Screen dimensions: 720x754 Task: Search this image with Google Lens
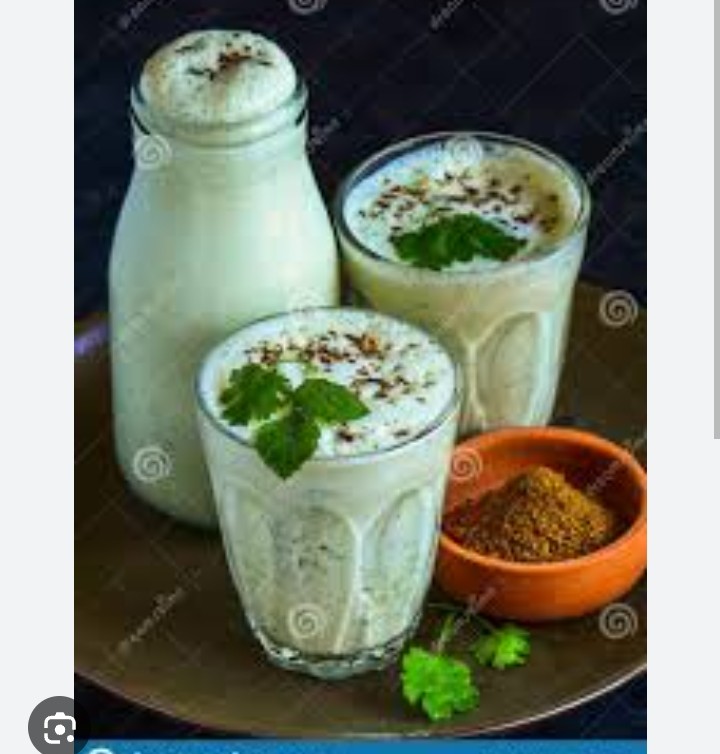click(x=58, y=728)
